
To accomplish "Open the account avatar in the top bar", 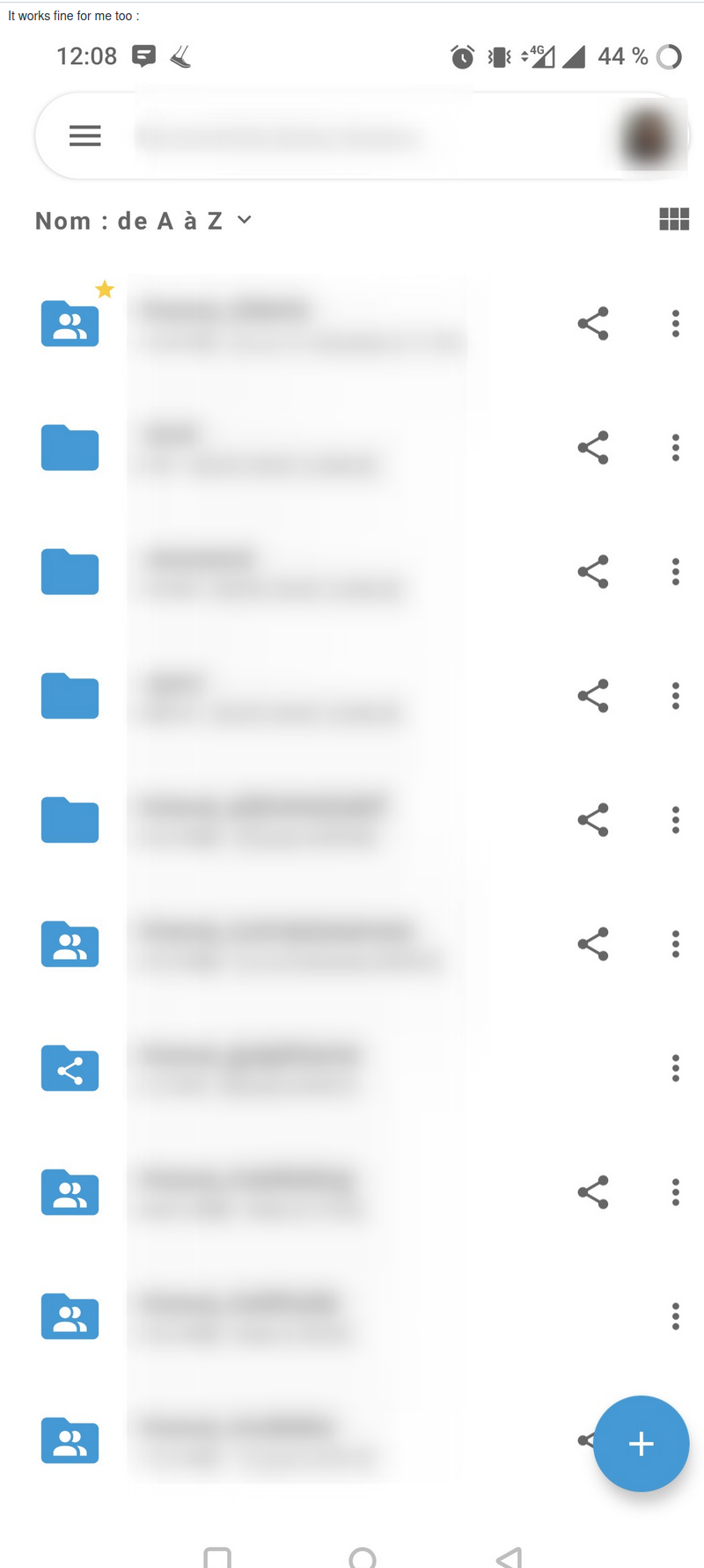I will tap(649, 137).
